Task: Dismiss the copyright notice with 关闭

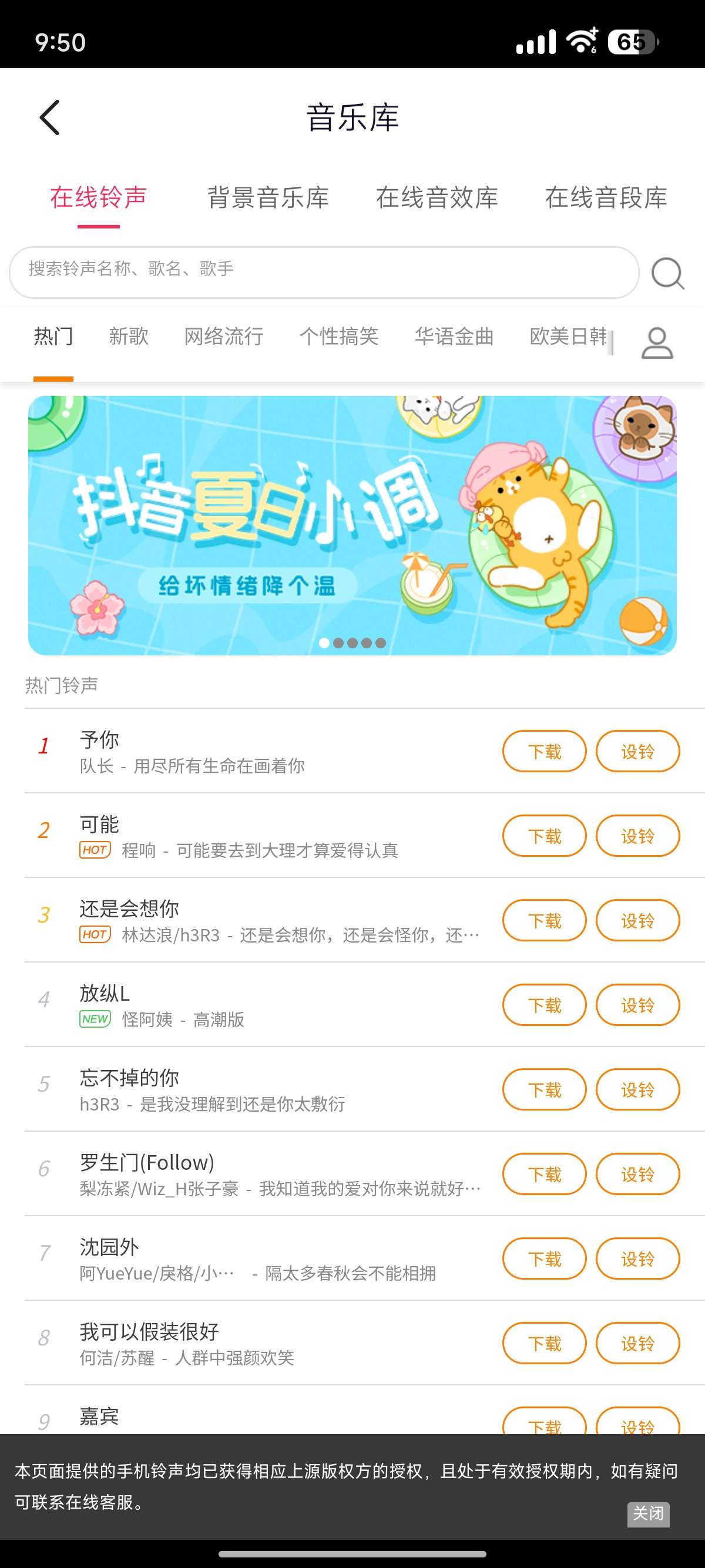Action: point(648,1514)
